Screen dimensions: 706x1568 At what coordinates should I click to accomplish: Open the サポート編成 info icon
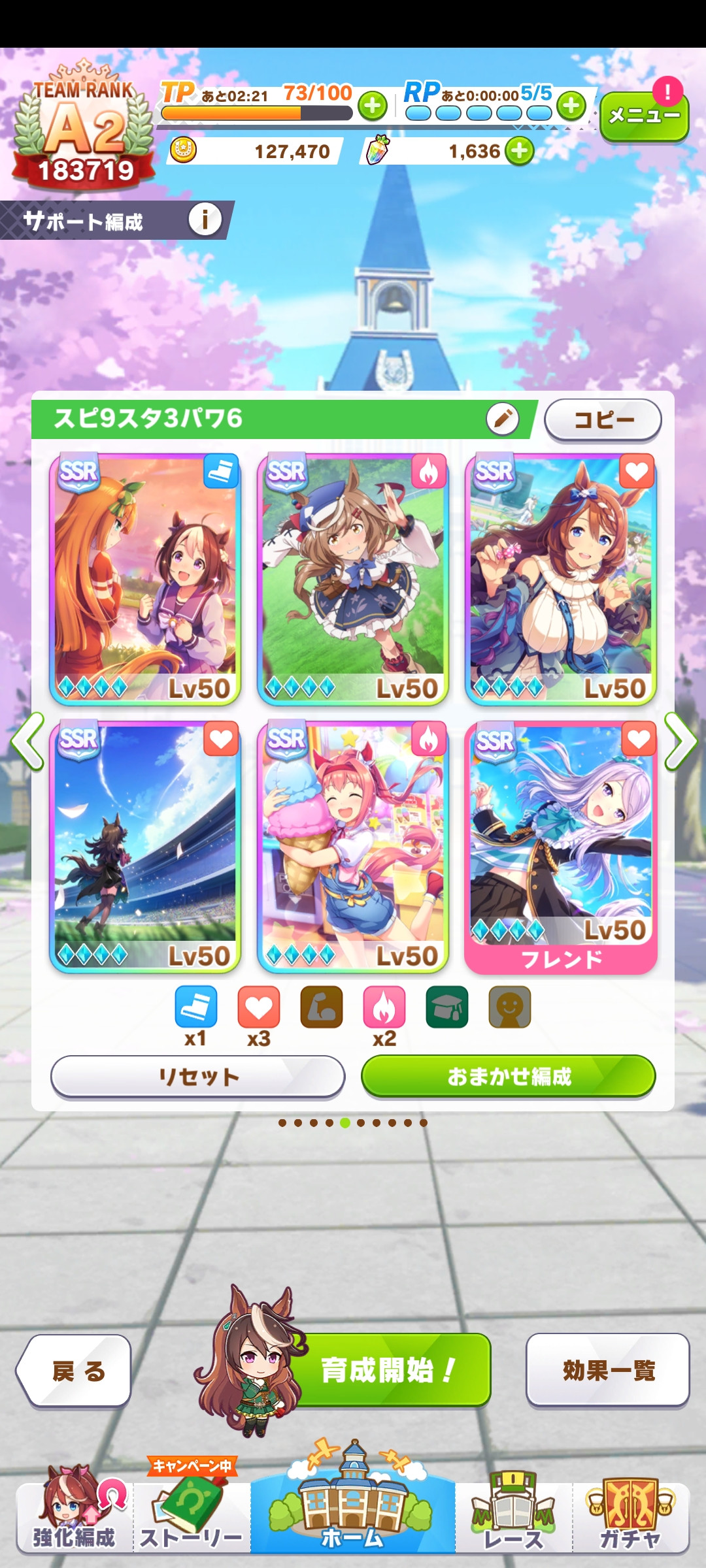[x=205, y=220]
